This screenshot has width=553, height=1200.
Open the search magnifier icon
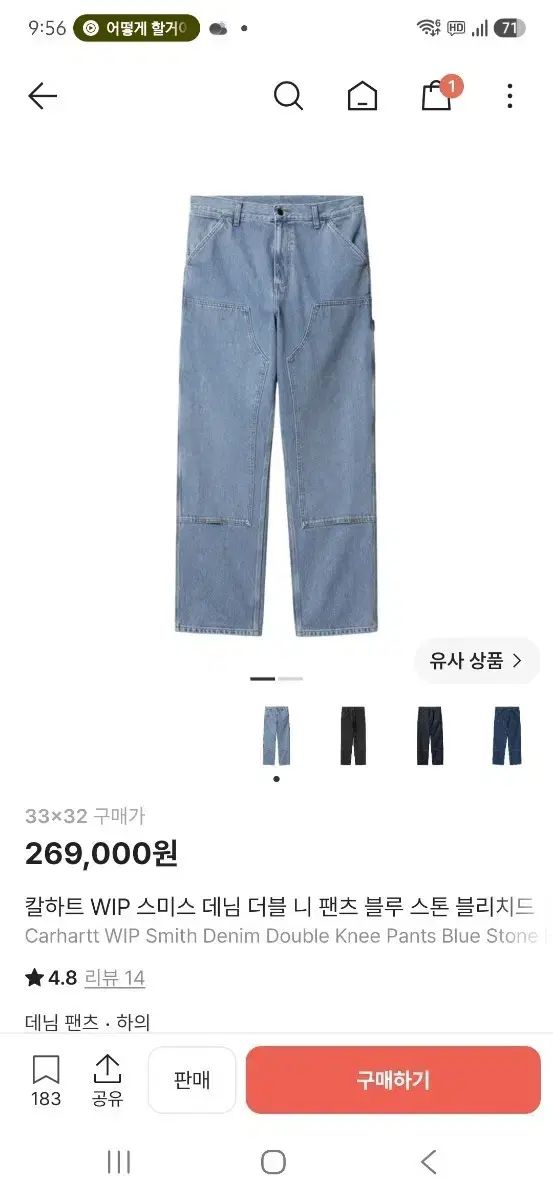pyautogui.click(x=288, y=96)
